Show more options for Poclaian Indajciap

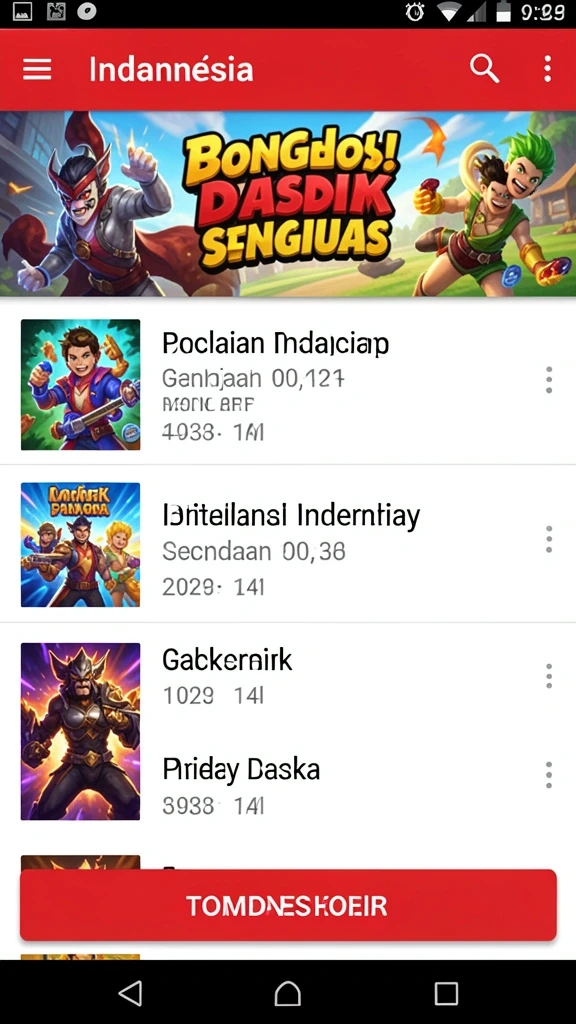click(x=549, y=380)
